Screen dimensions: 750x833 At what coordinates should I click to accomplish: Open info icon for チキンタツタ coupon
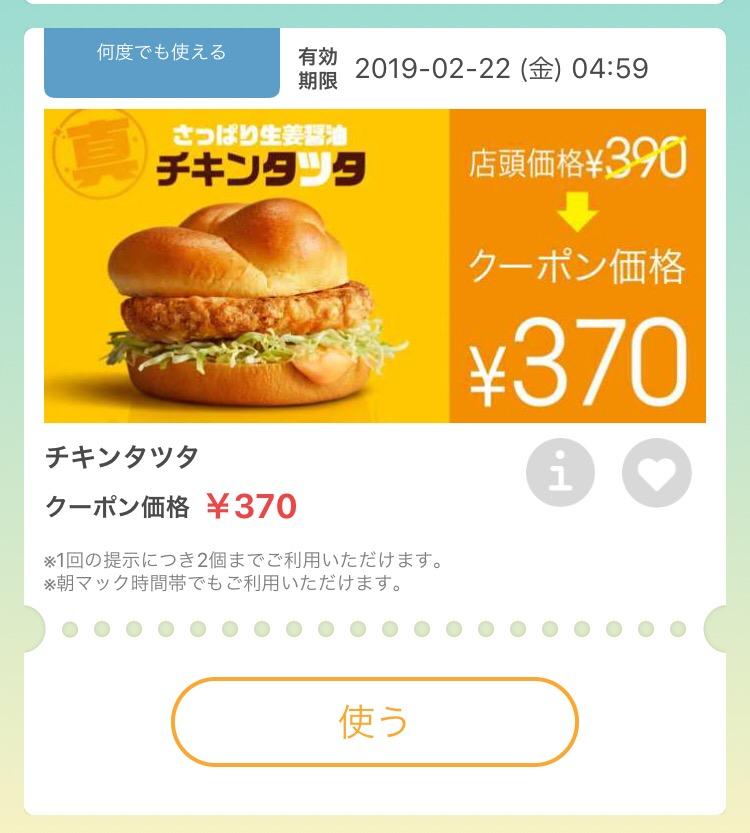(x=560, y=473)
